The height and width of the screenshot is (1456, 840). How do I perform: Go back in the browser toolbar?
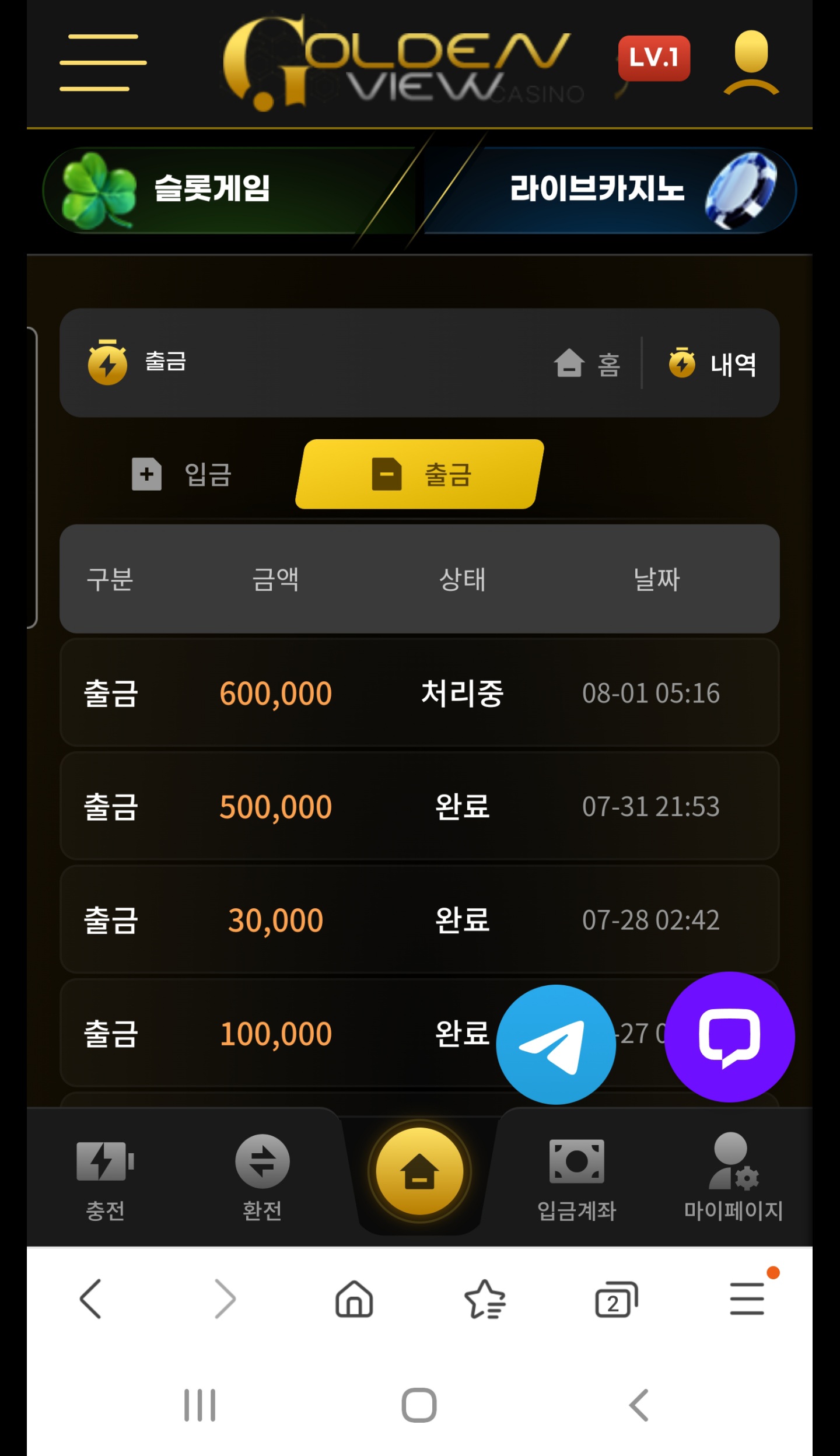(x=91, y=1298)
